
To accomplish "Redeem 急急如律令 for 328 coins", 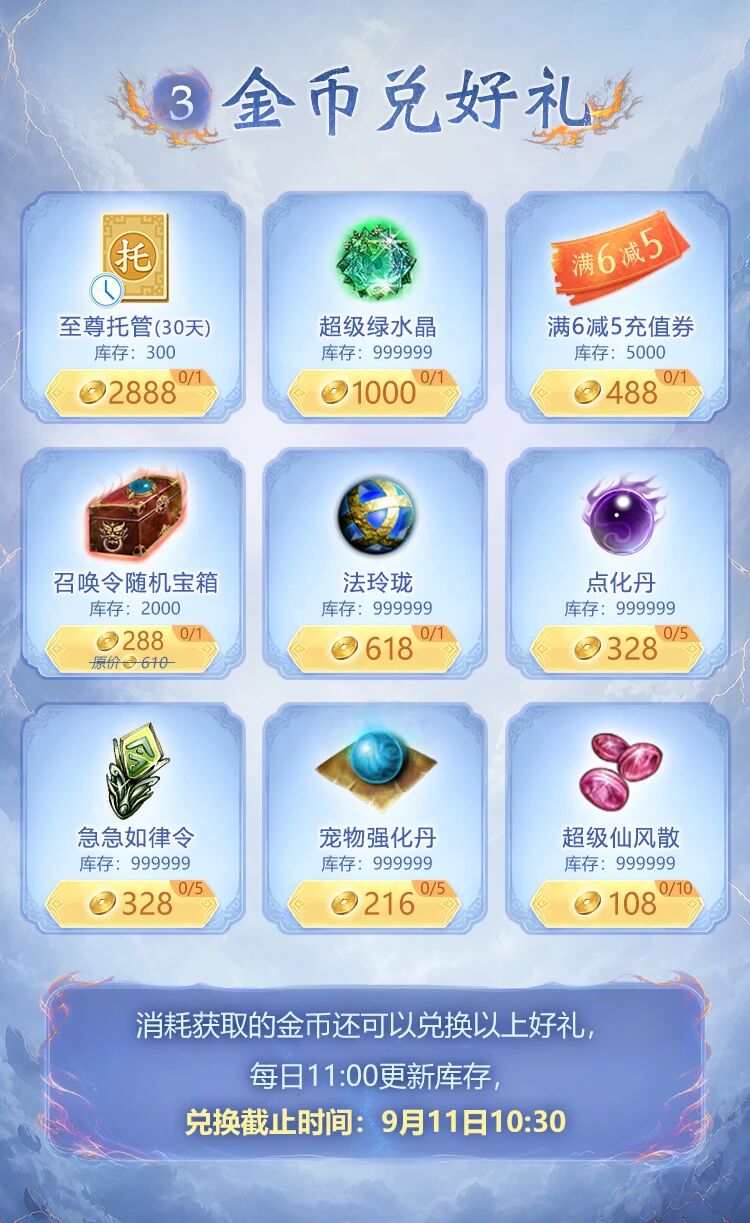I will pyautogui.click(x=132, y=904).
